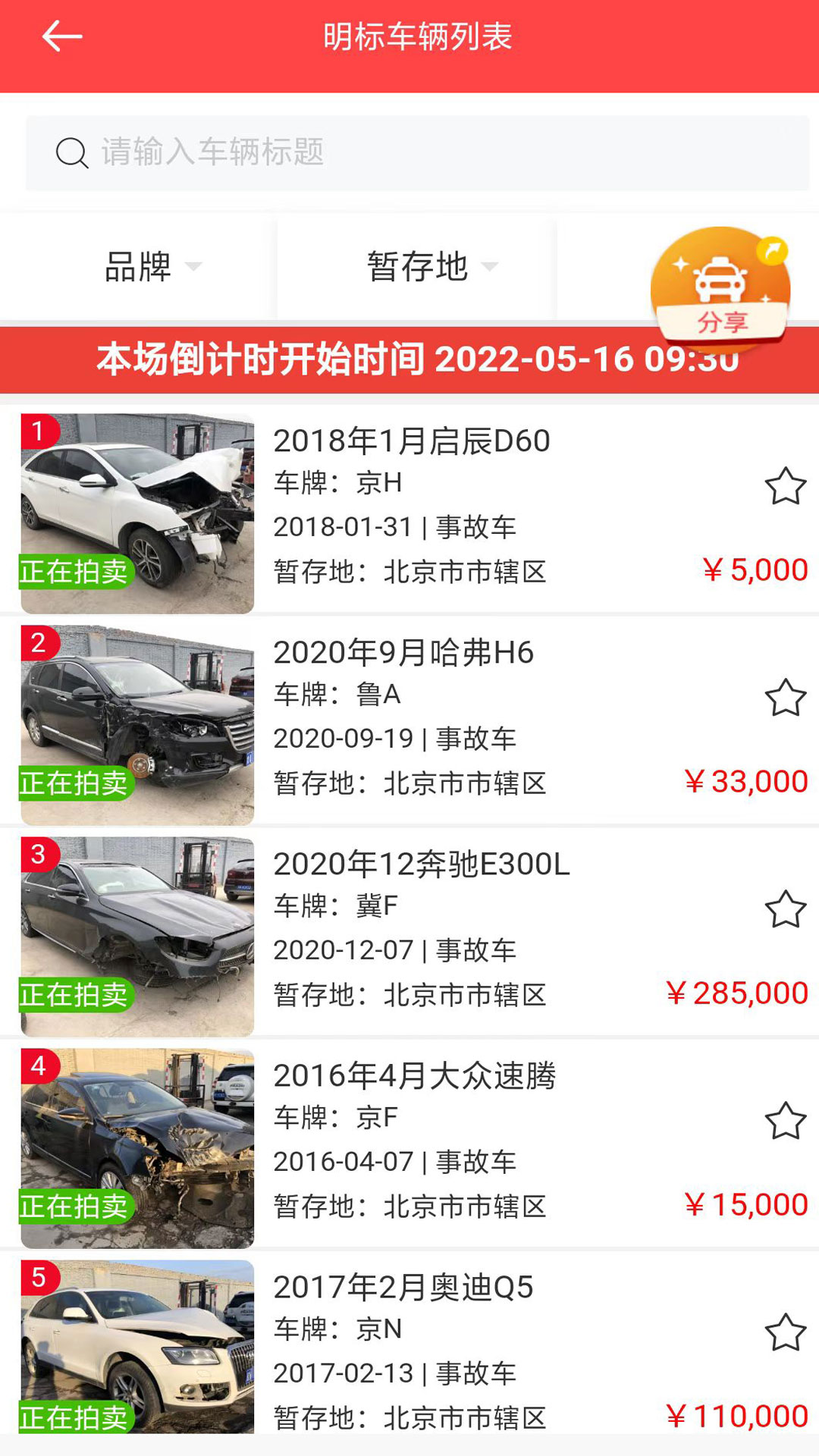Click the countdown start time banner

409,361
